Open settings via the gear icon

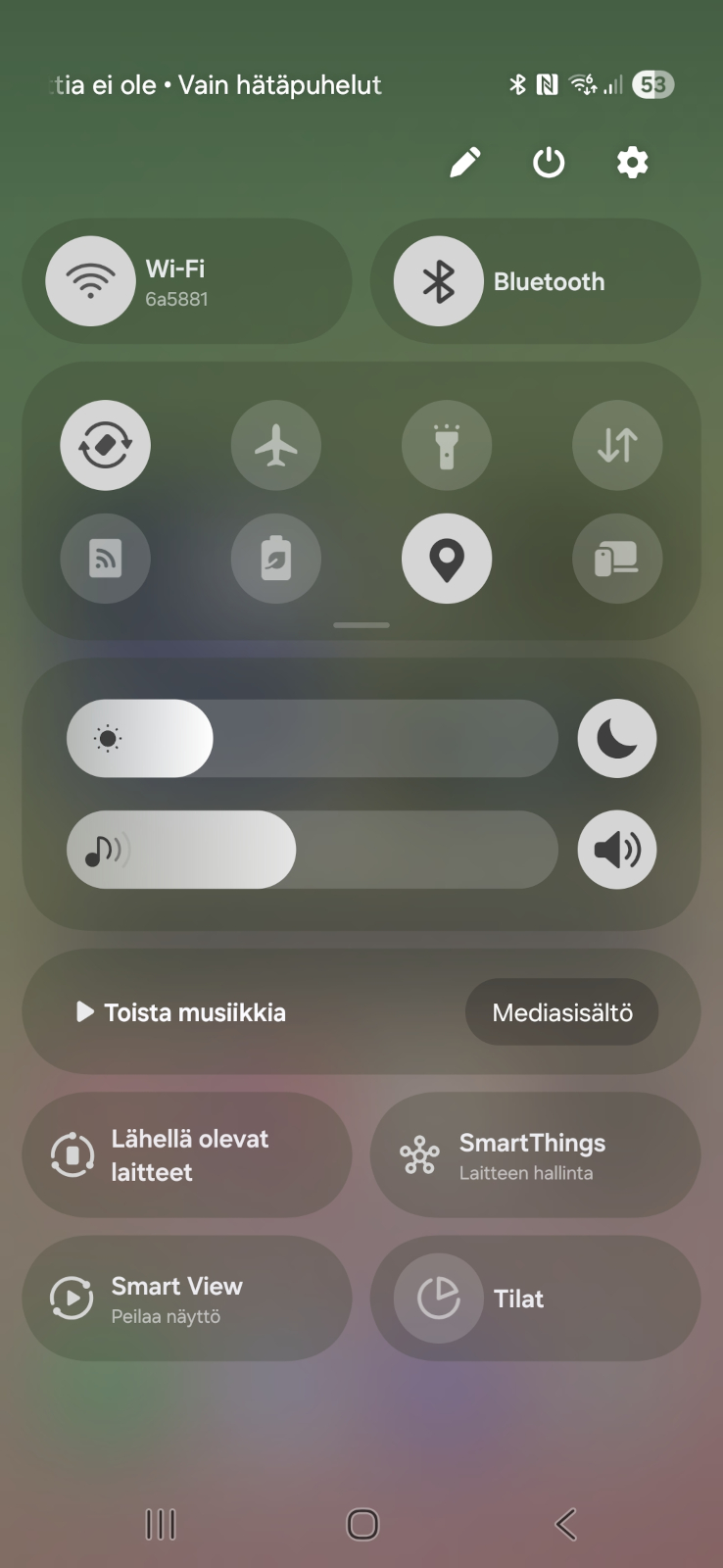pos(632,163)
